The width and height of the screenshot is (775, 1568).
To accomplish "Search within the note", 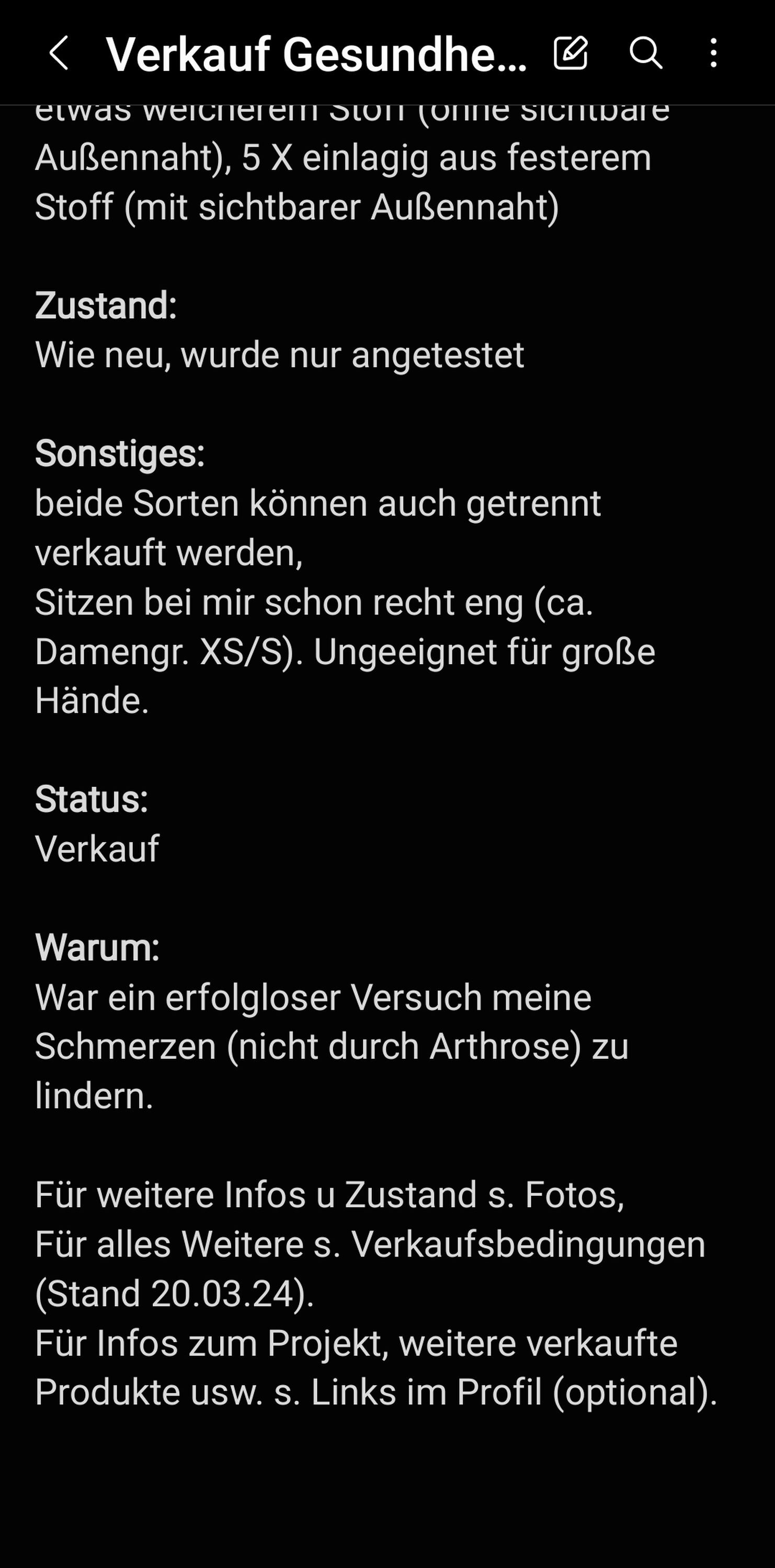I will tap(645, 53).
